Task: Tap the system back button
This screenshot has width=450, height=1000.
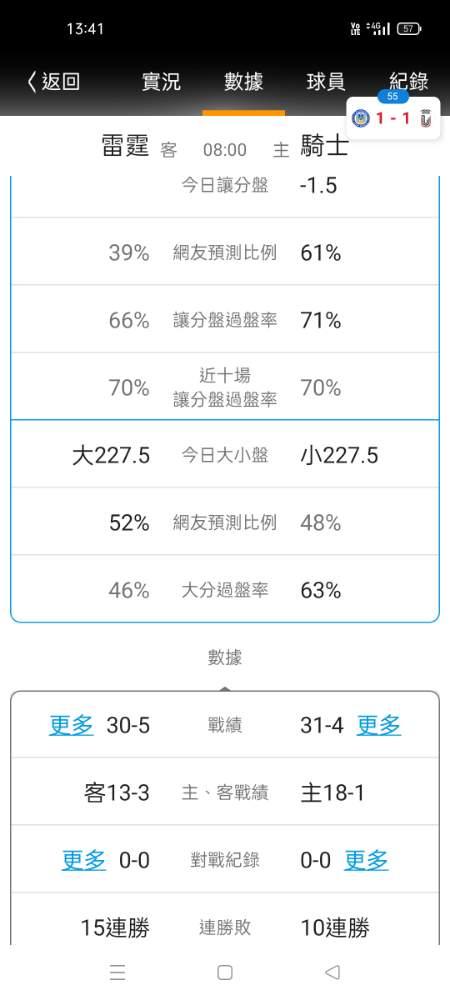Action: tap(332, 972)
